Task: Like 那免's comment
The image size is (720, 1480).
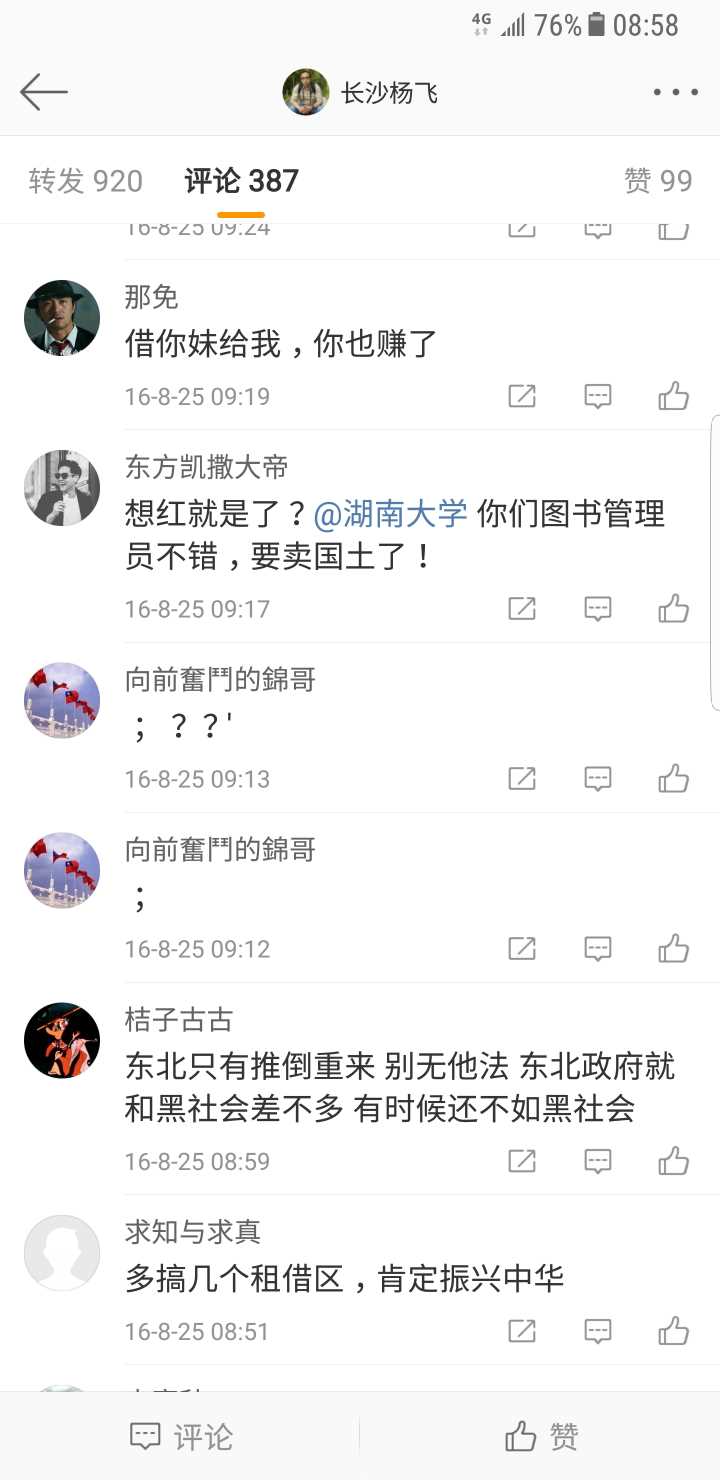Action: pyautogui.click(x=674, y=397)
